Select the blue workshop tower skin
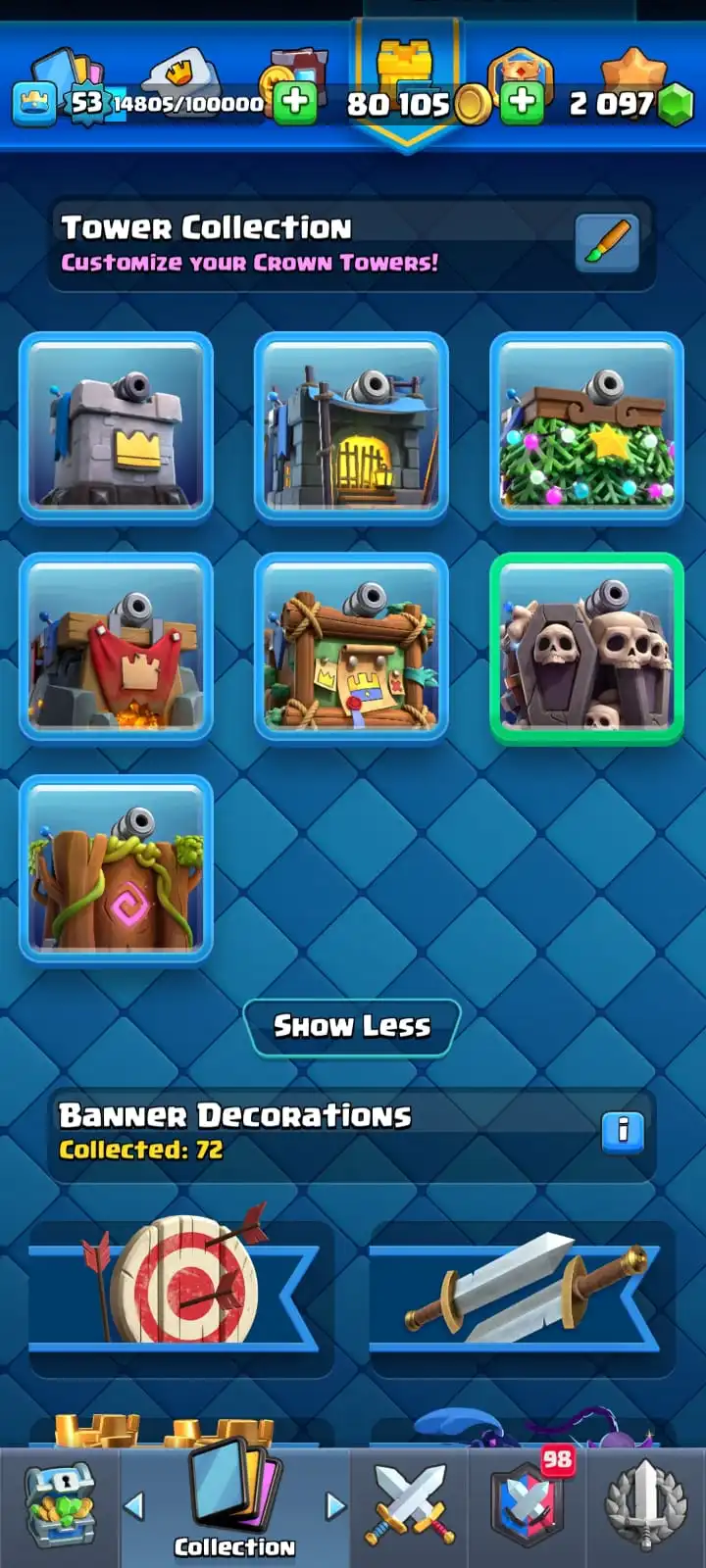The width and height of the screenshot is (706, 1568). tap(351, 426)
